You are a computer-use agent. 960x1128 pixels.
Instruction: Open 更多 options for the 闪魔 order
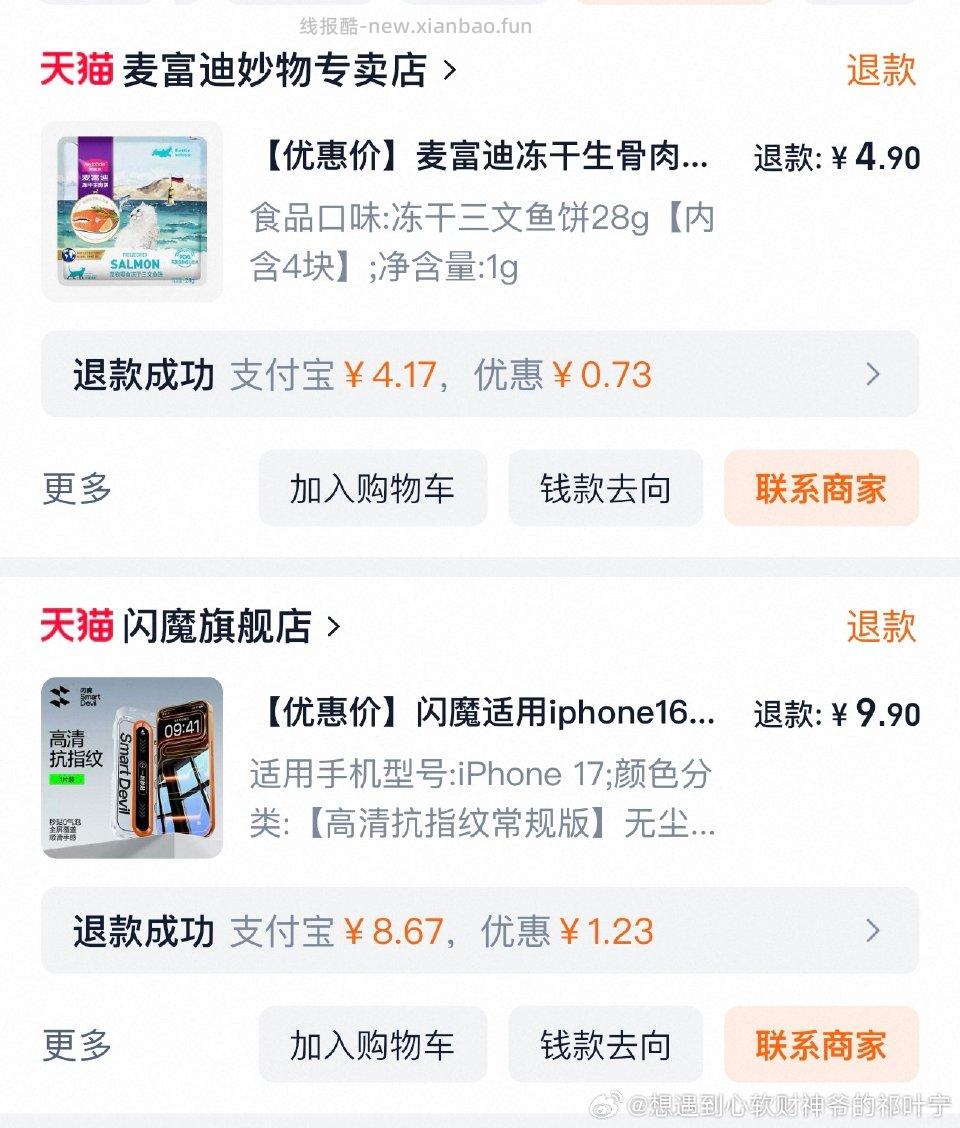pyautogui.click(x=76, y=1044)
